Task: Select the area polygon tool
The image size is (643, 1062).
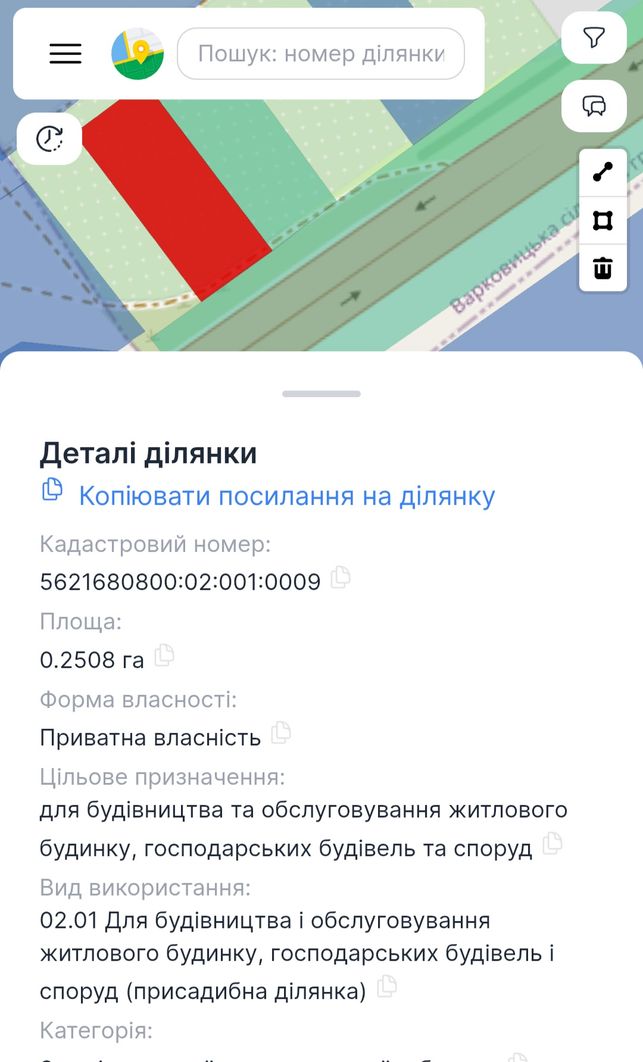Action: click(x=602, y=220)
